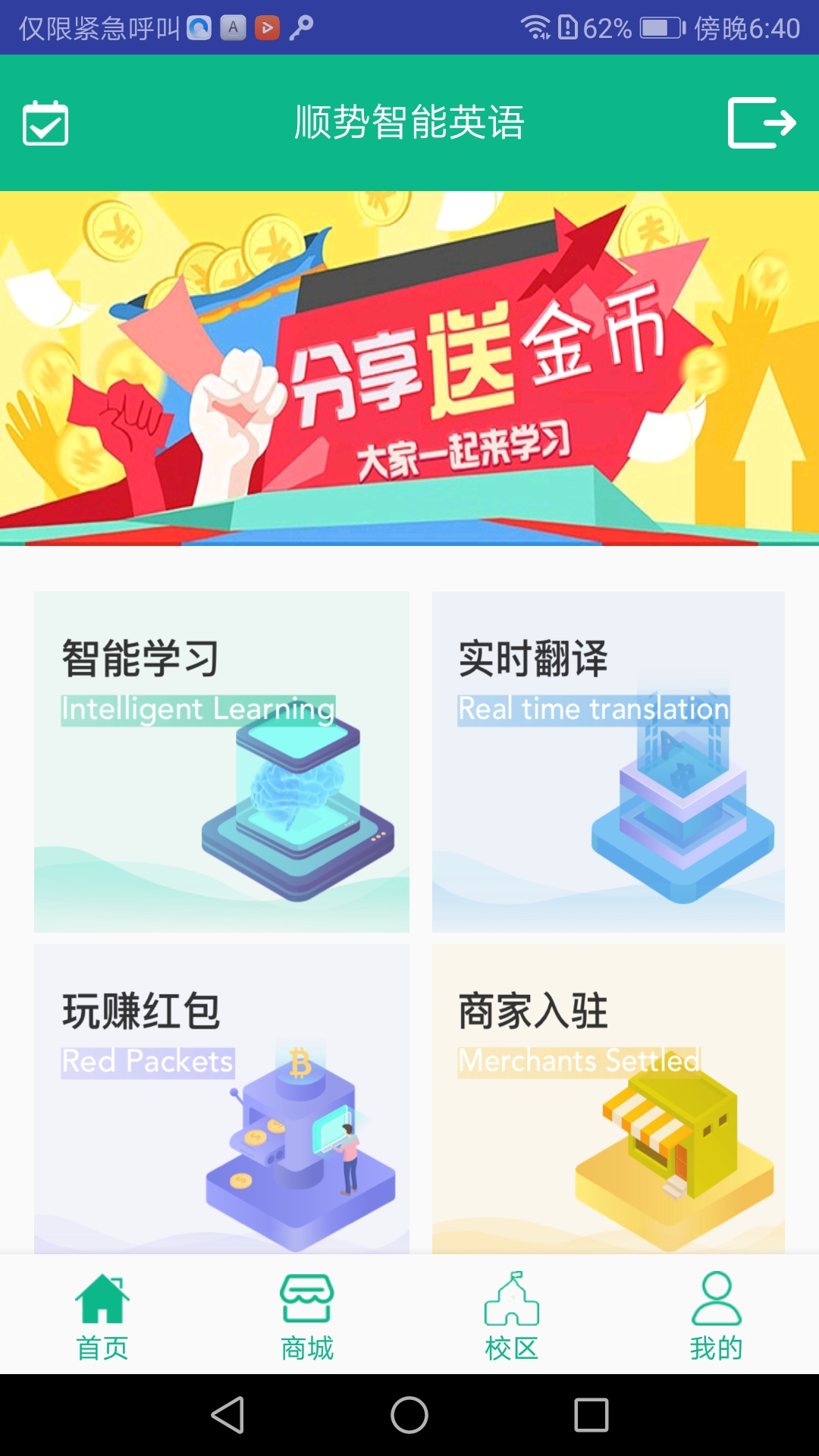
Task: Open the 分享送金币 promotional banner
Action: pyautogui.click(x=409, y=368)
